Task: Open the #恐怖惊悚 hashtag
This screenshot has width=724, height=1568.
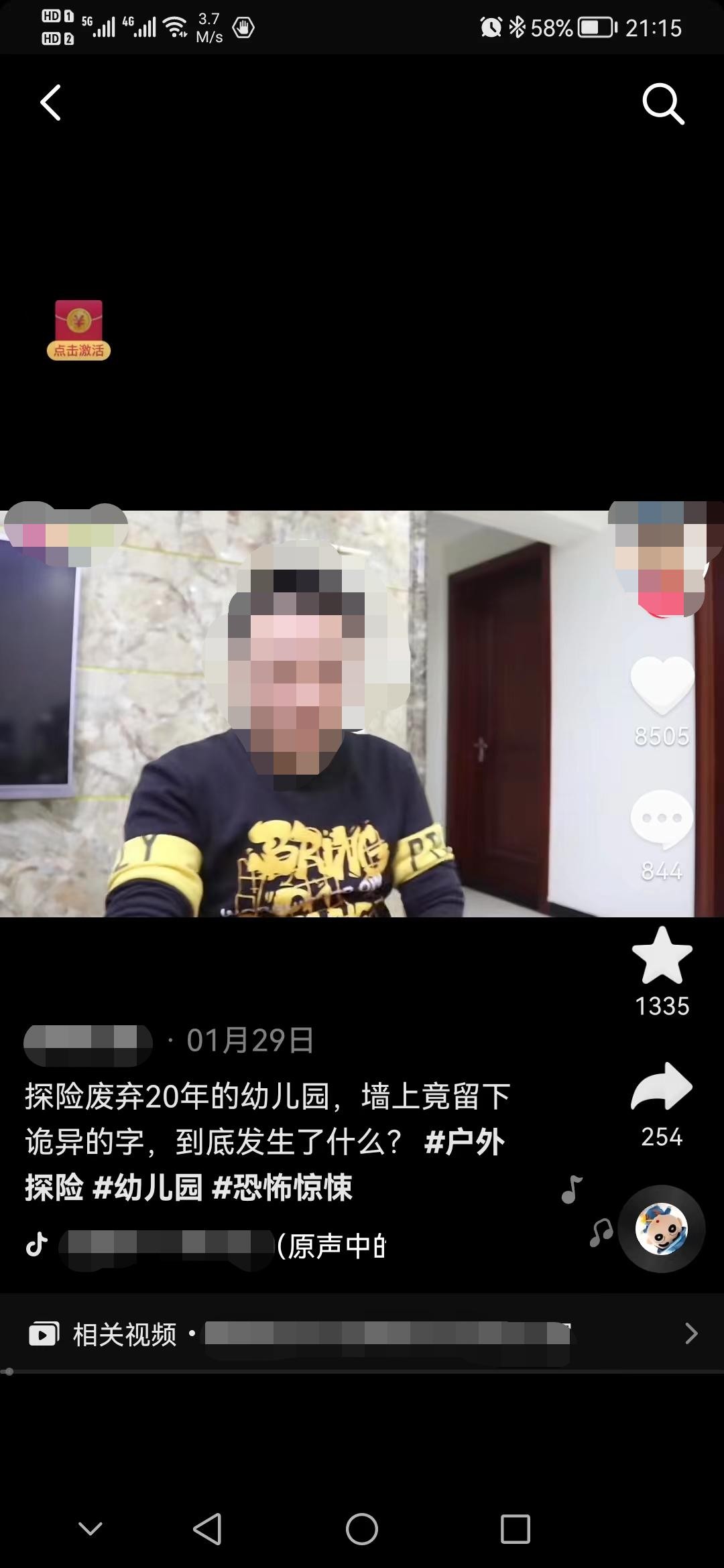Action: (x=282, y=1187)
